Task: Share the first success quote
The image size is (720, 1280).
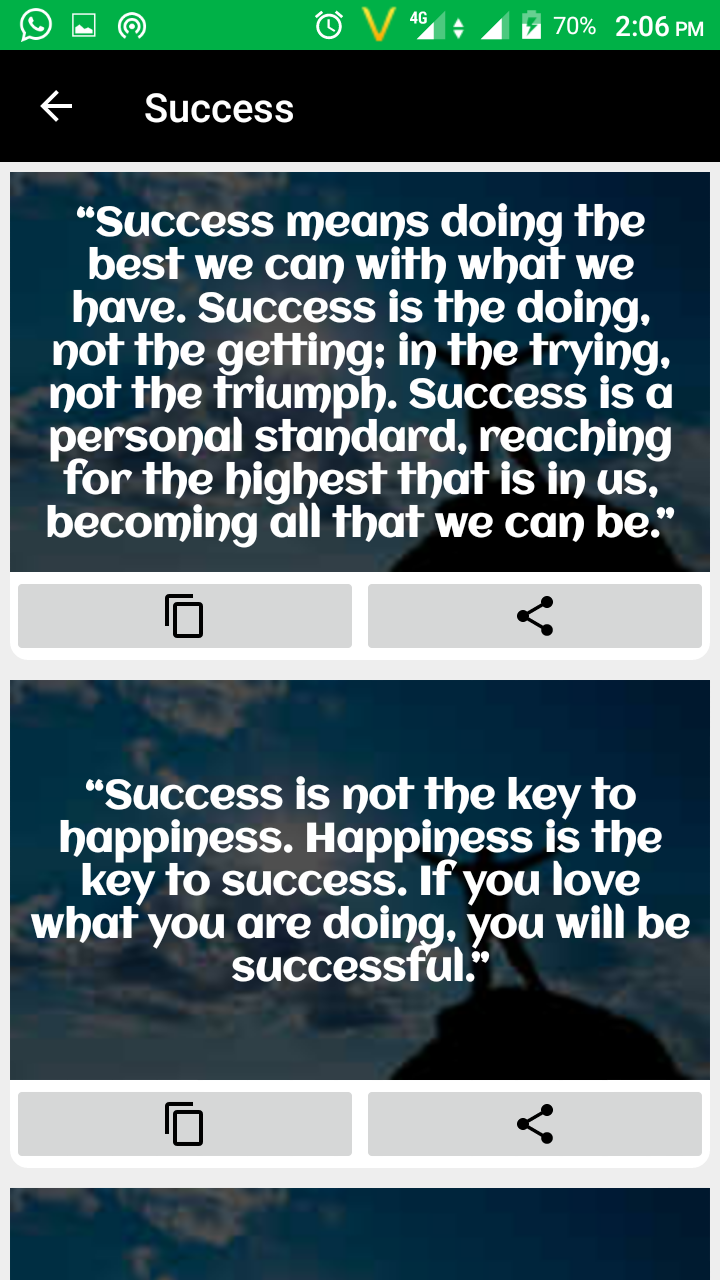Action: (534, 615)
